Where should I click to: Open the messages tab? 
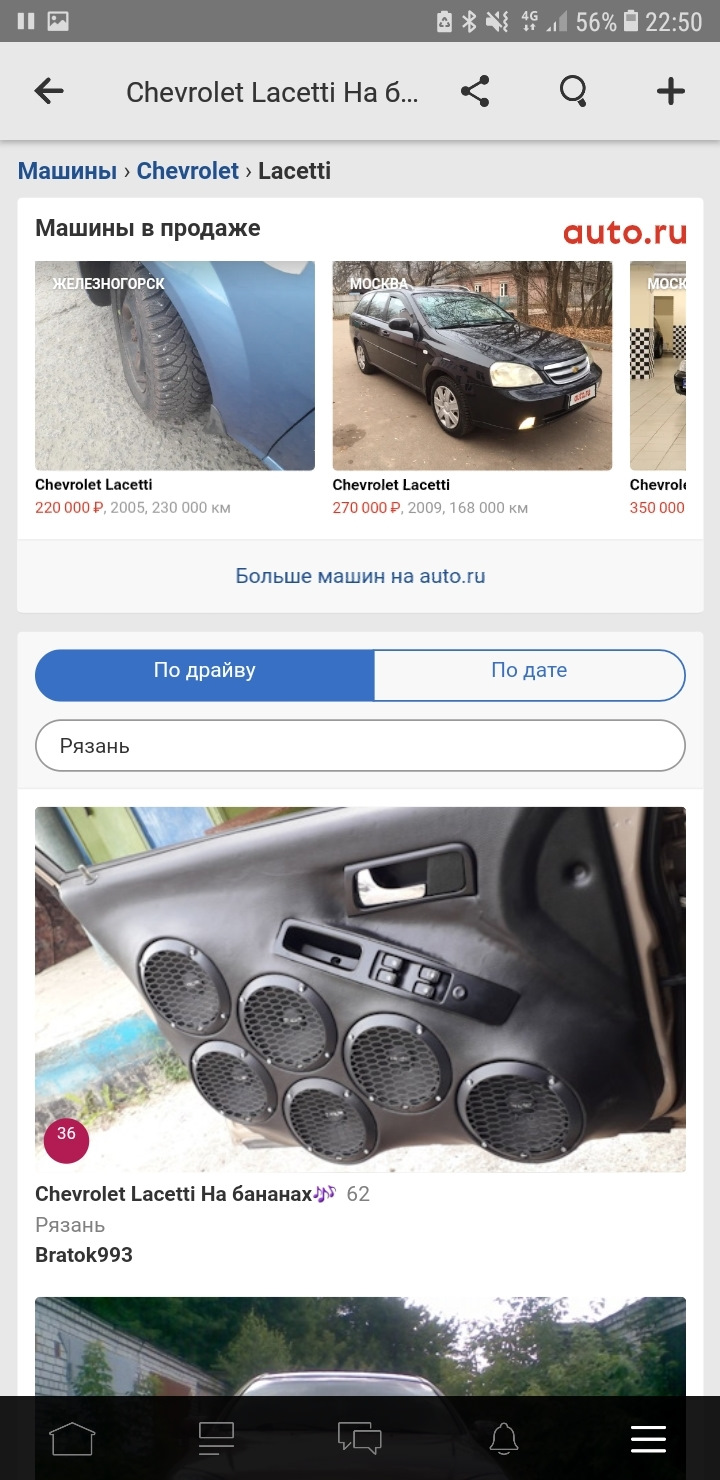360,1438
